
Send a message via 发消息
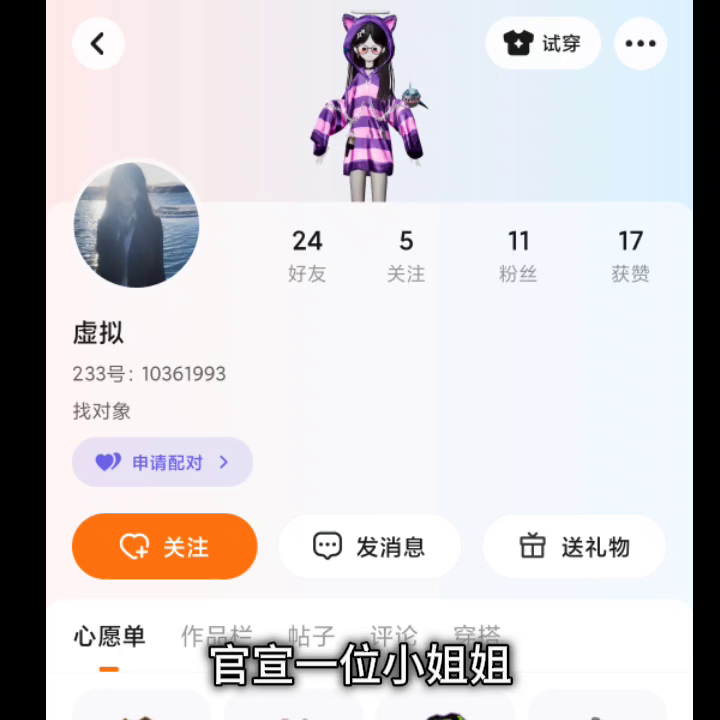point(370,546)
